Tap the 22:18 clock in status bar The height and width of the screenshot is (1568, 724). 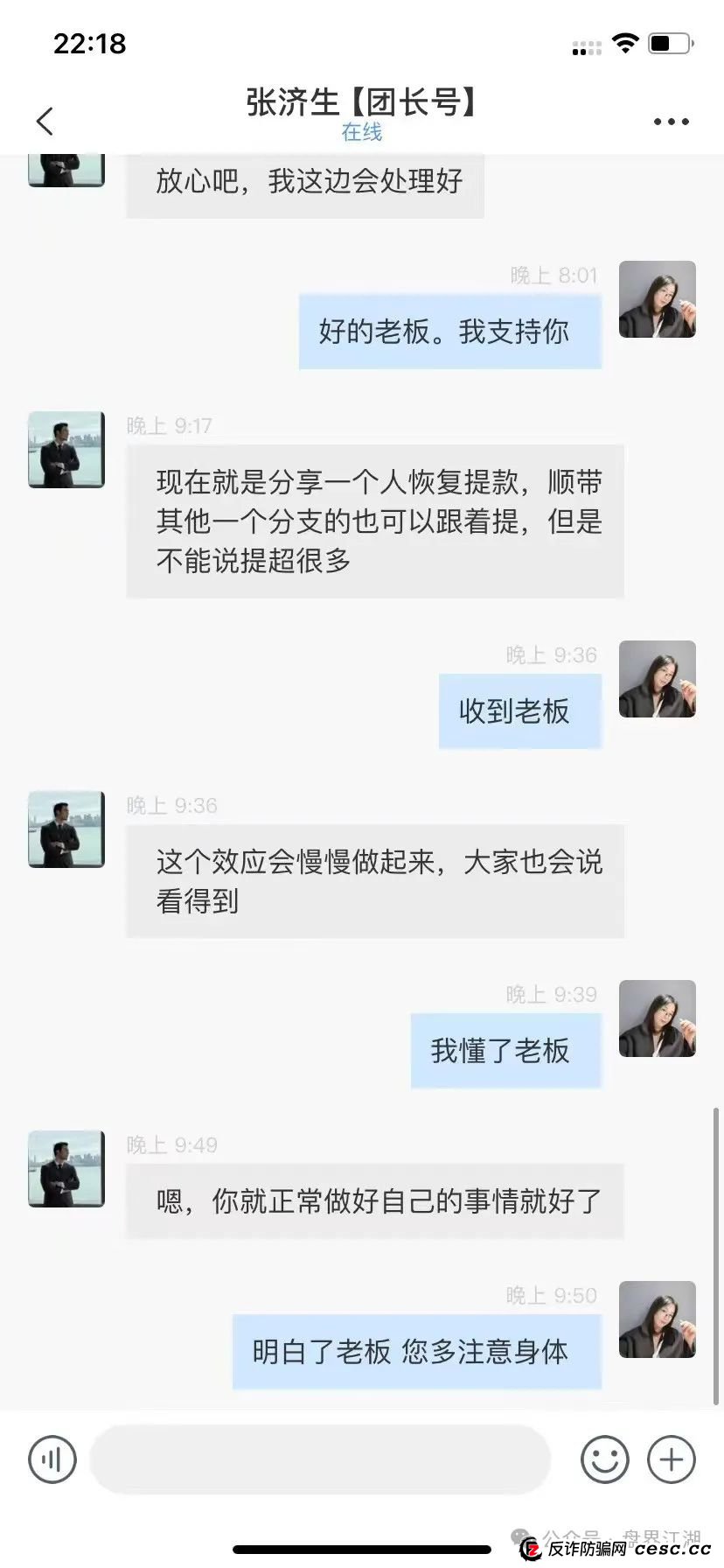tap(90, 44)
